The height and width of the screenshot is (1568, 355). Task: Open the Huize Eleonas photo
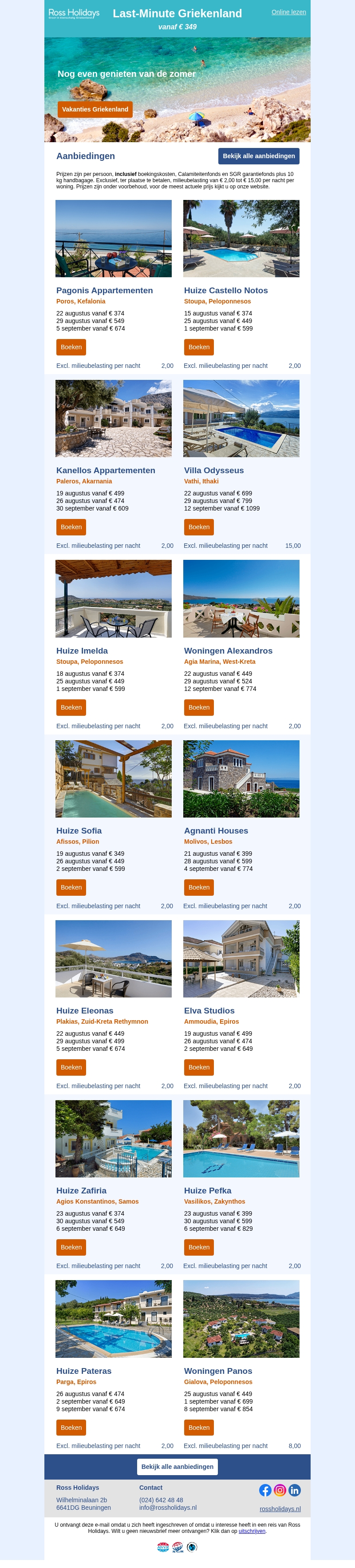[114, 959]
